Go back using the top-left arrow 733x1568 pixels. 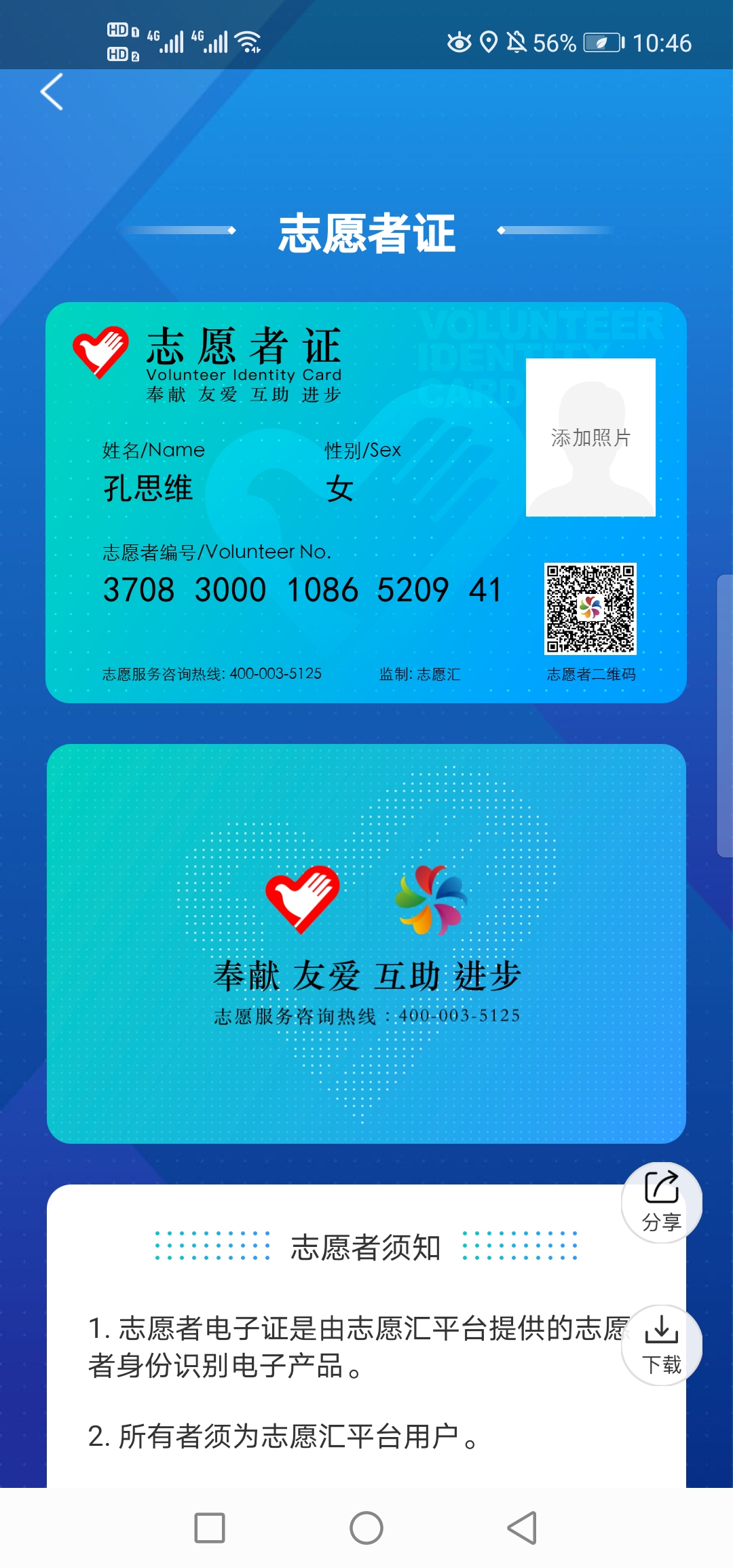point(52,92)
